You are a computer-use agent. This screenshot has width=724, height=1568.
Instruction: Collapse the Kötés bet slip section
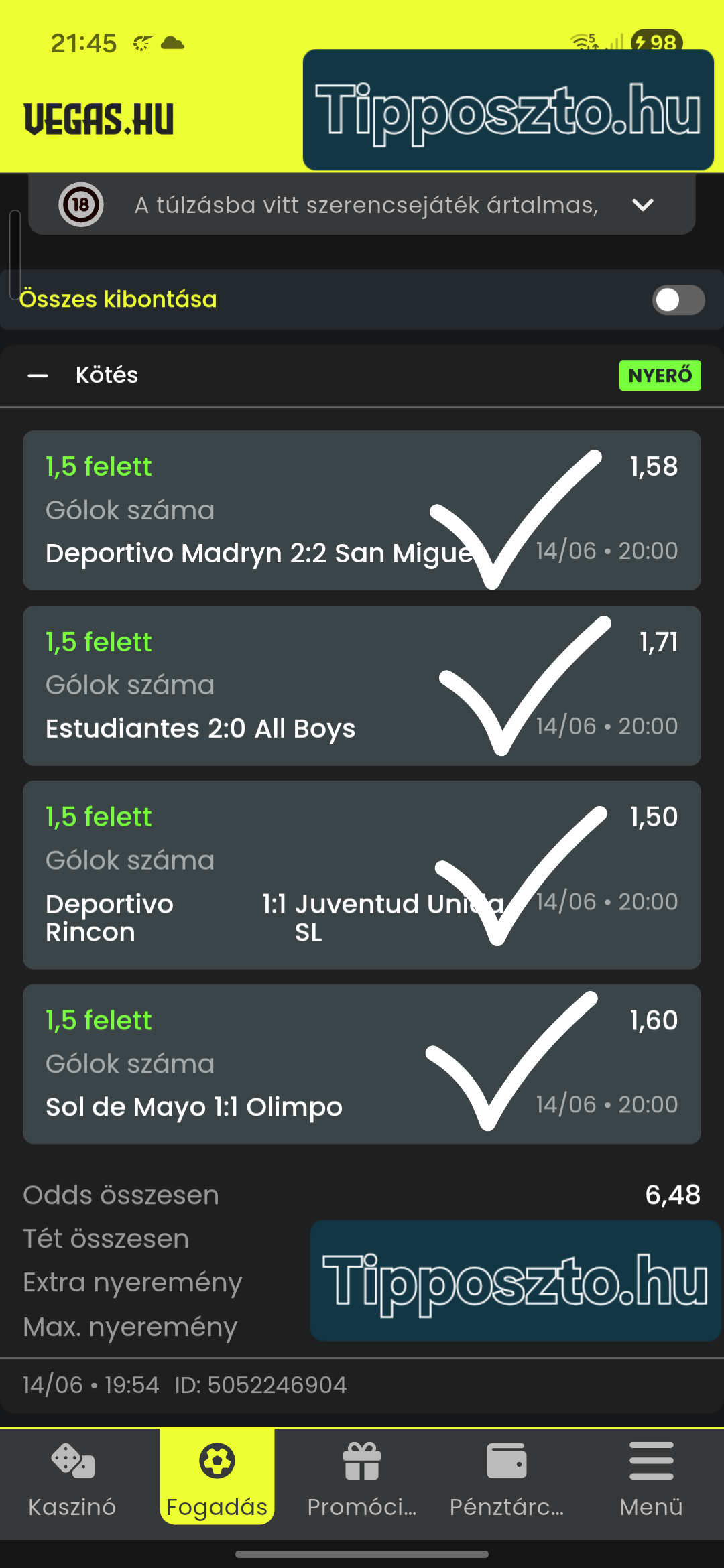click(38, 375)
